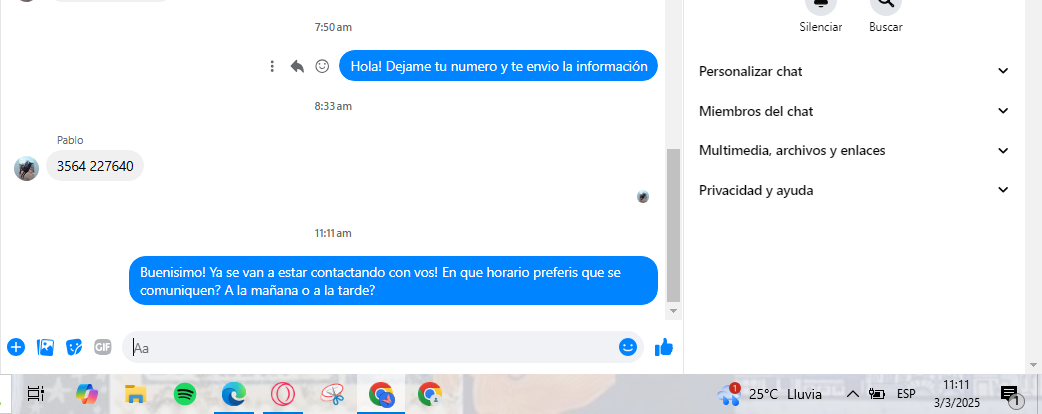The image size is (1042, 414).
Task: Expand Personalizar chat section
Action: tap(1003, 71)
